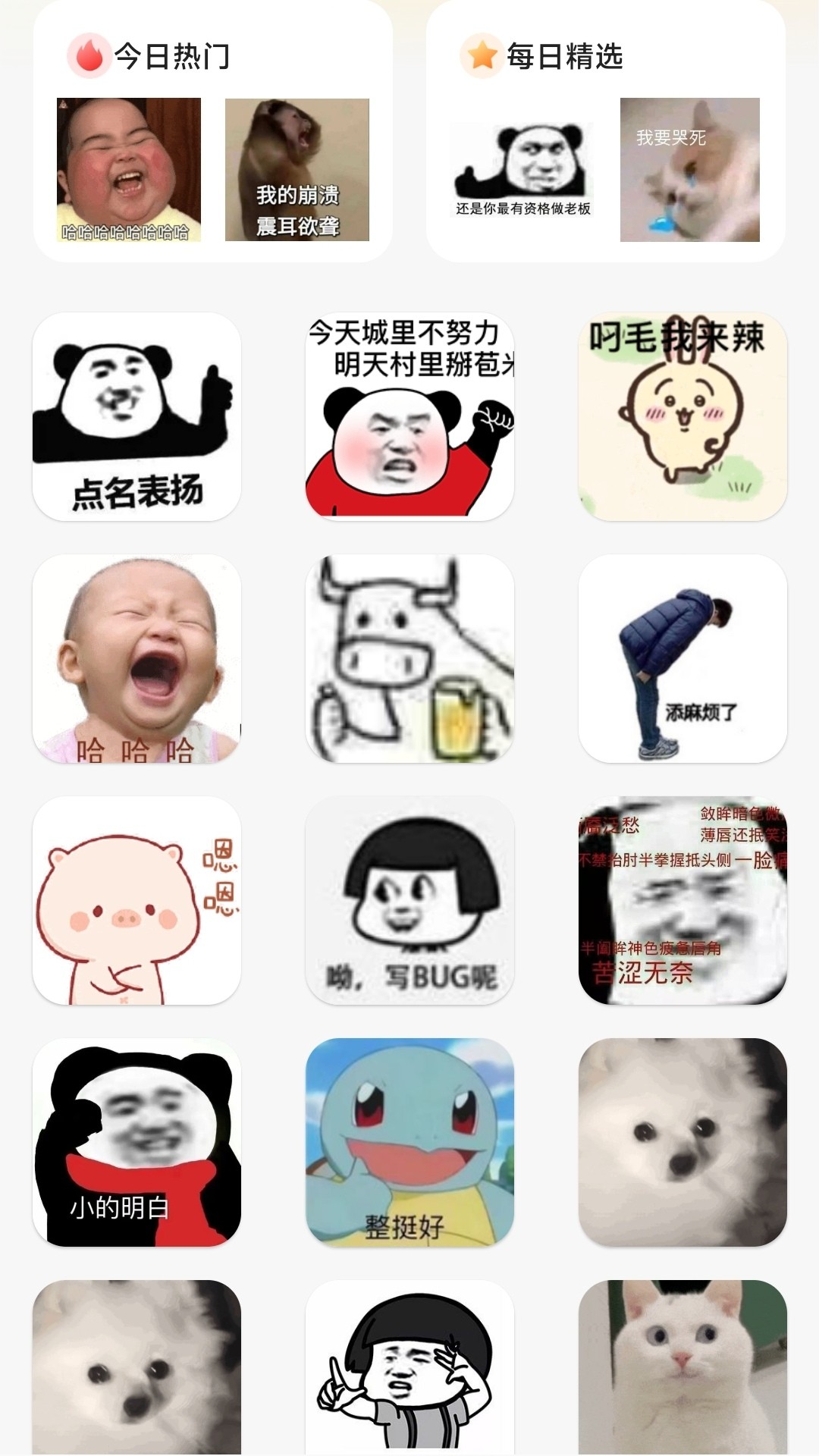Open the 今天城里不努力 panda meme
The width and height of the screenshot is (819, 1456).
tap(409, 416)
